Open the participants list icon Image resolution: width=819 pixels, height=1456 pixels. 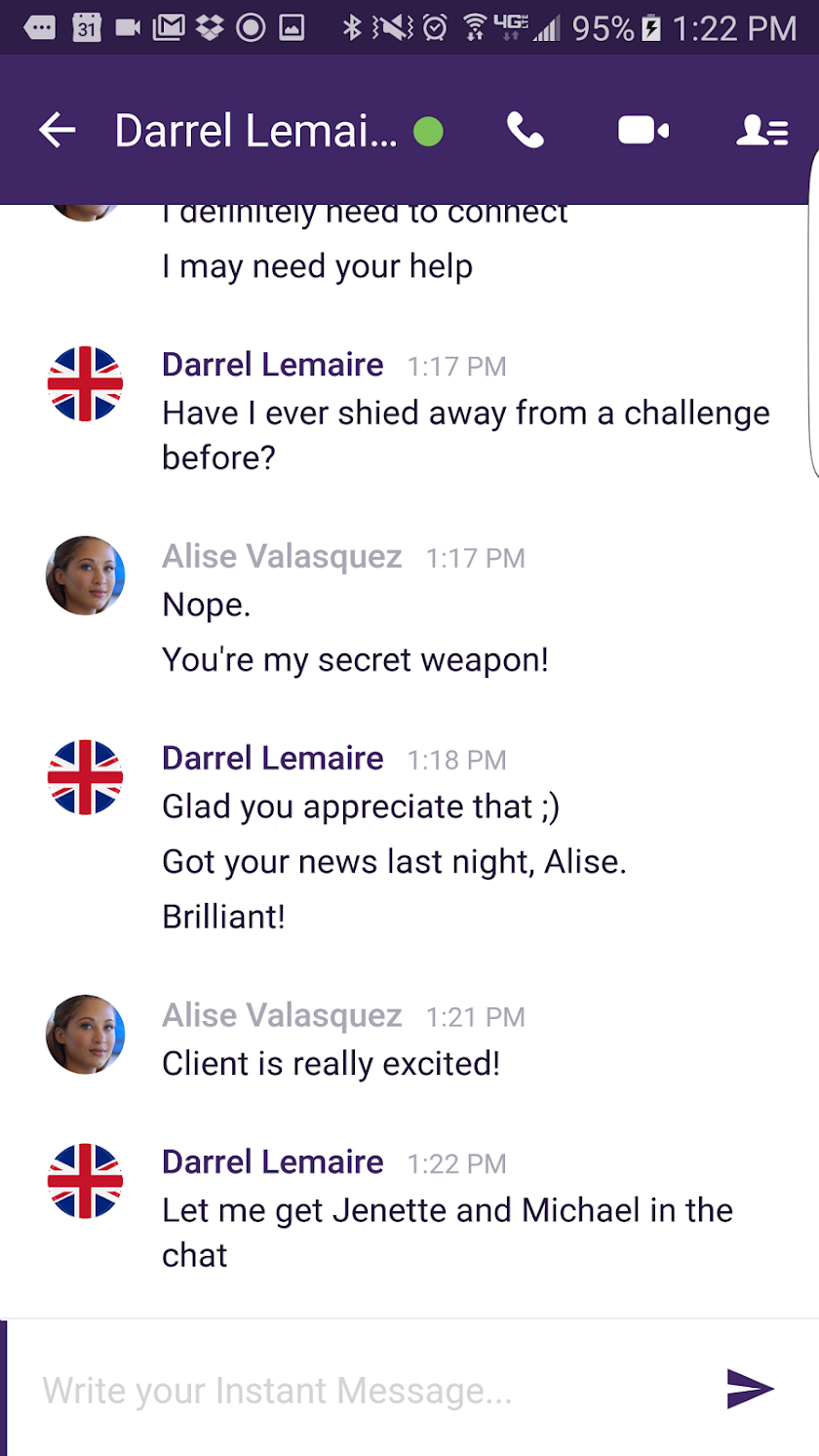[x=761, y=131]
